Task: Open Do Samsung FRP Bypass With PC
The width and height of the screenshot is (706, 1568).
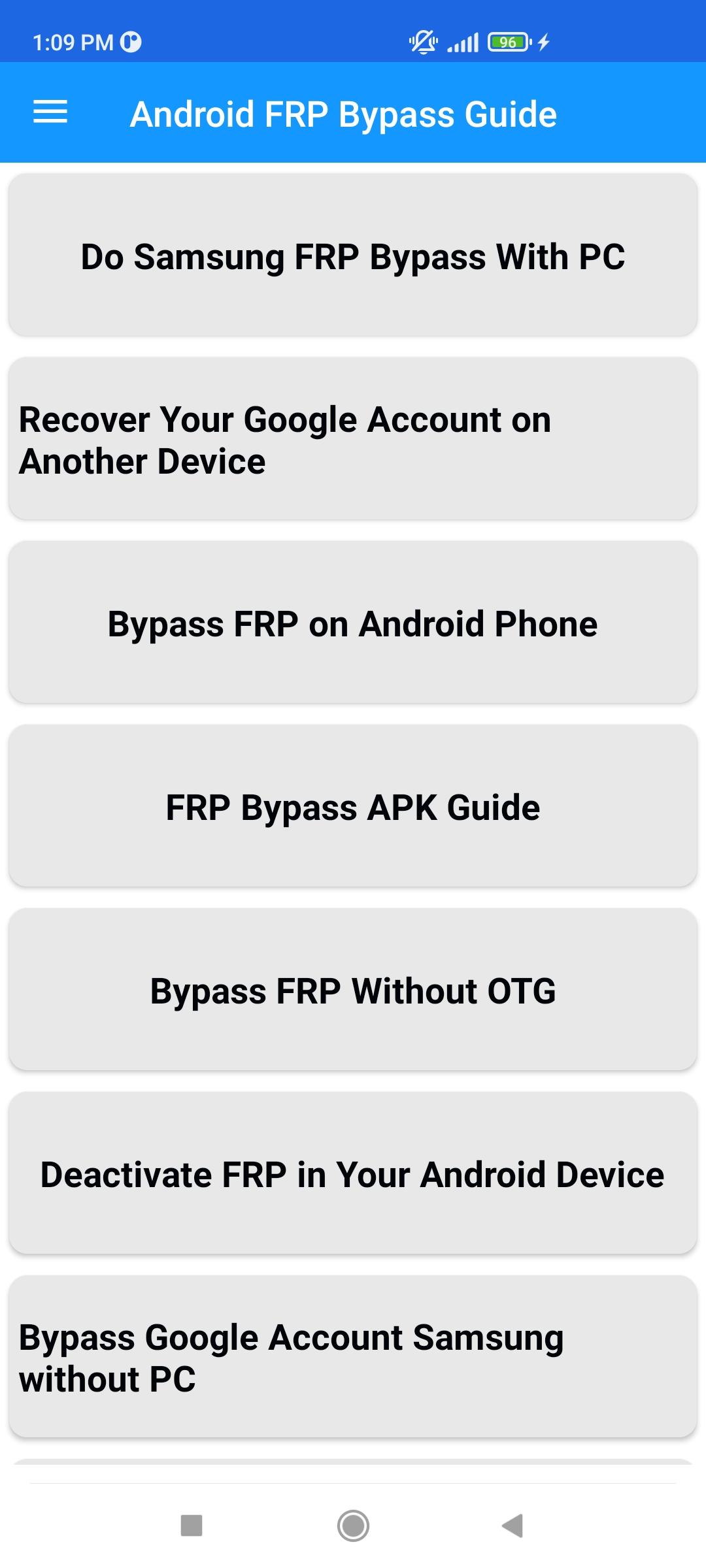Action: (353, 255)
